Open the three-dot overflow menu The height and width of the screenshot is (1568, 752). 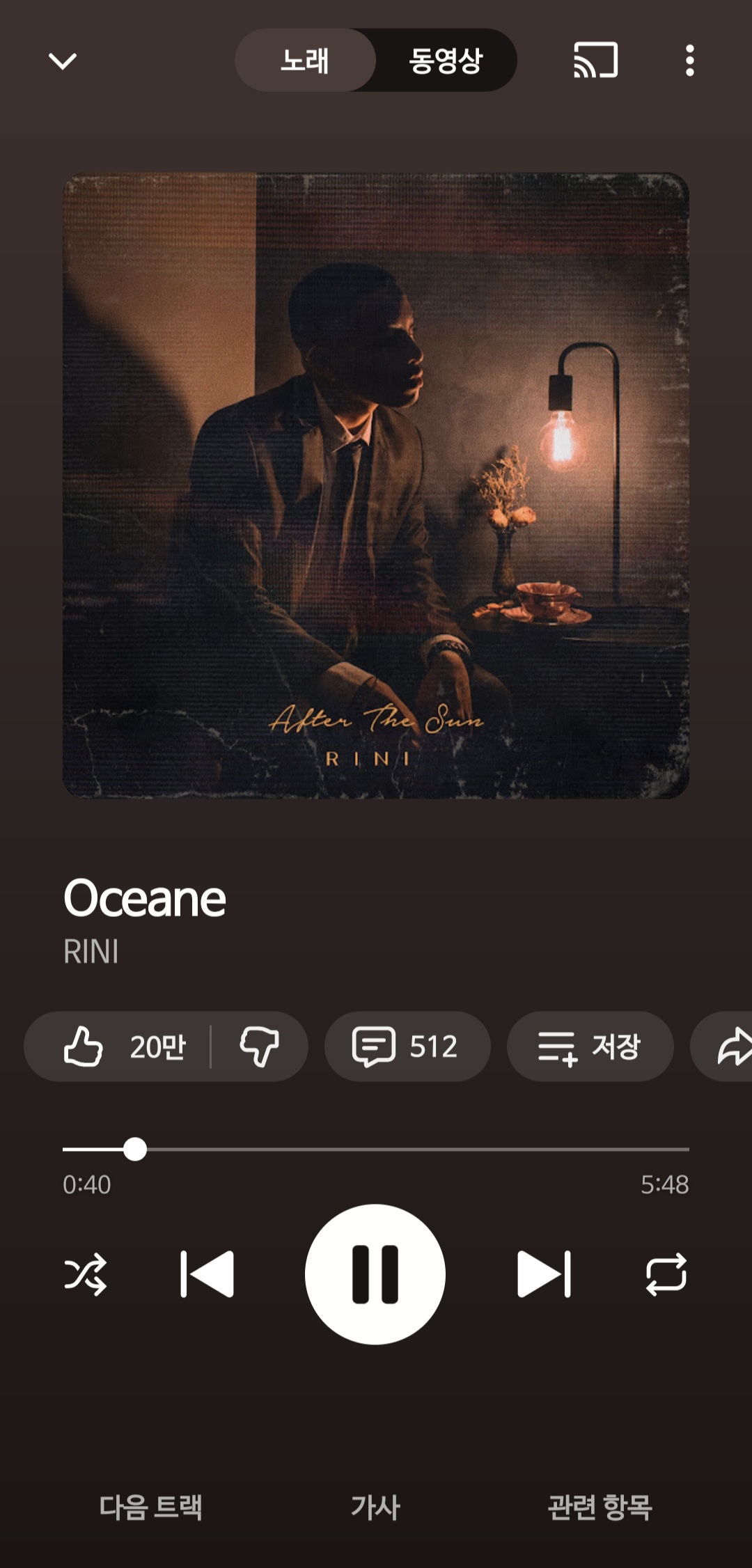point(689,61)
